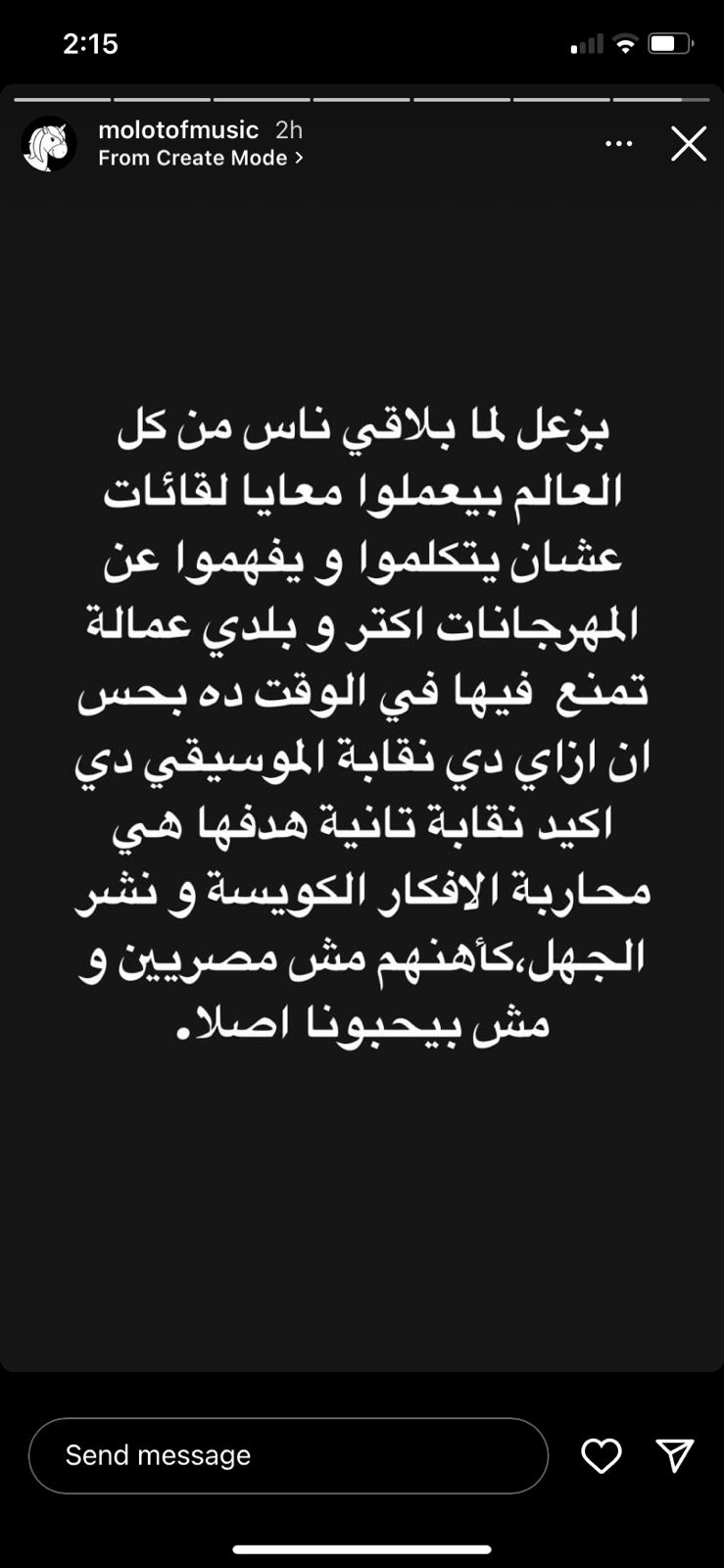Tap the From Create Mode link
This screenshot has height=1568, width=724.
(x=201, y=158)
